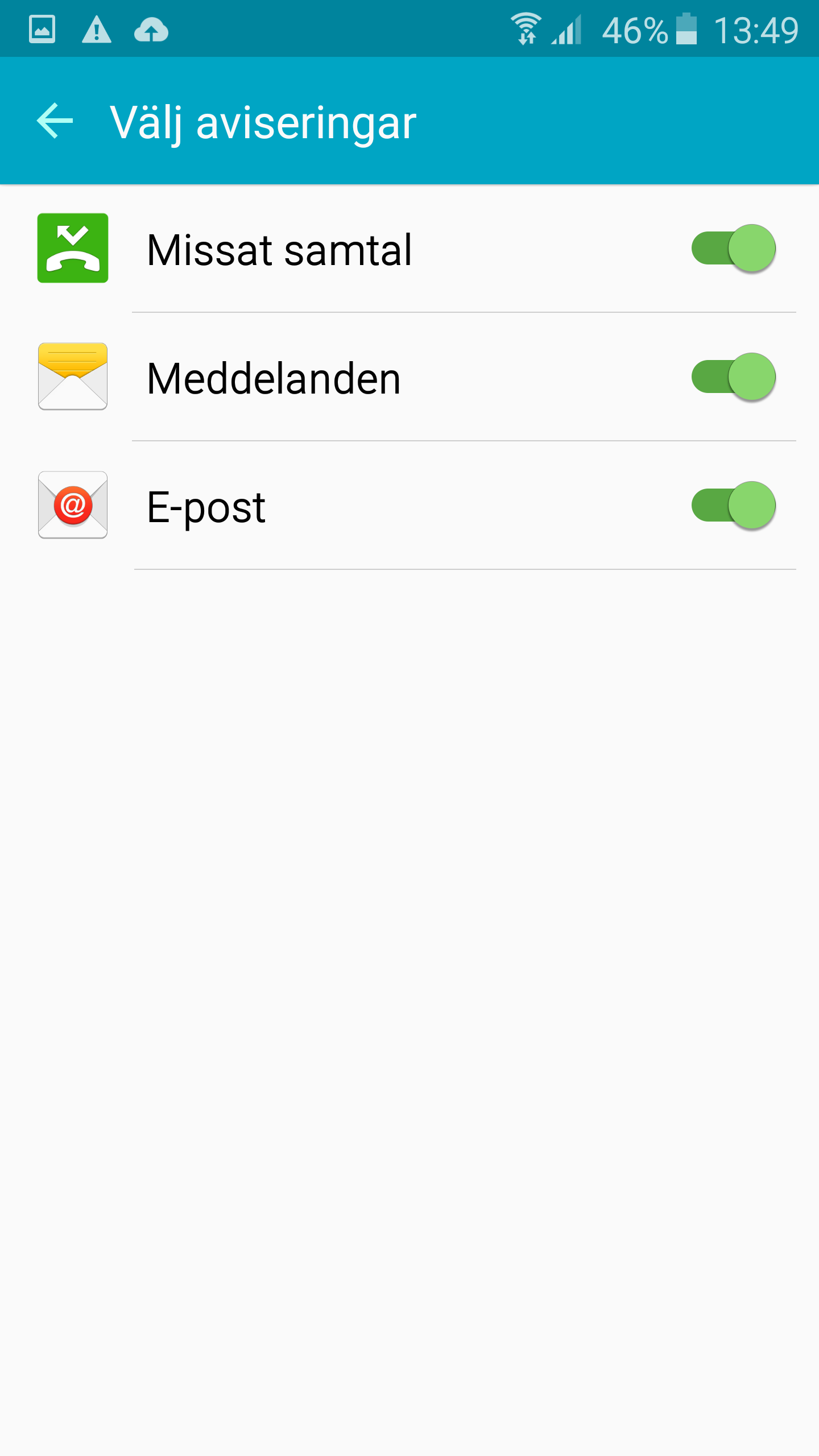Disable the Missat samtal switch
Viewport: 819px width, 1456px height.
[x=734, y=249]
